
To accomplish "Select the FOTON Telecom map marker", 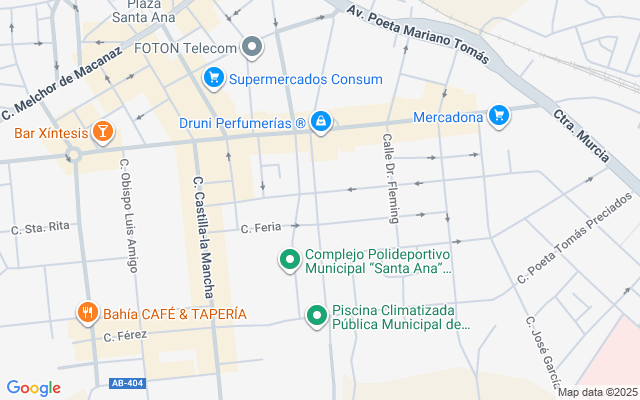I will (253, 47).
